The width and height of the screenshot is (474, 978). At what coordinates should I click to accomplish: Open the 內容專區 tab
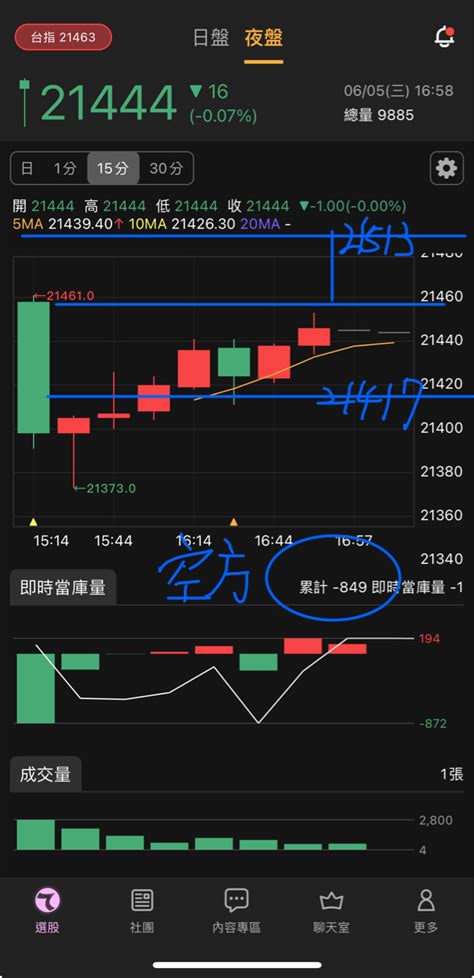236,911
